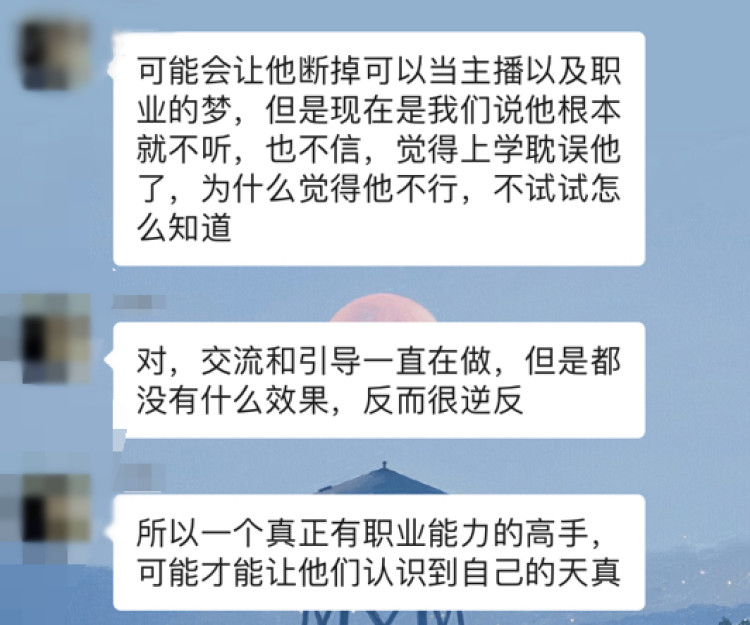Open avatar of sender mentioning 主播以及职业的梦
Screen dimensions: 750x625
55,57
